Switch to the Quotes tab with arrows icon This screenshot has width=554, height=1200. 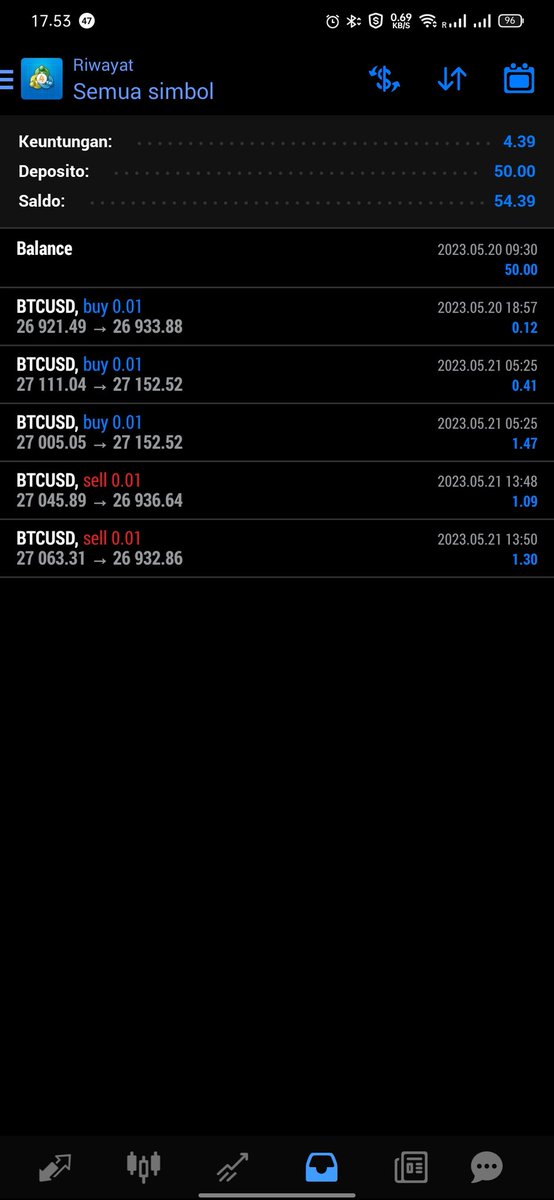[x=55, y=1167]
